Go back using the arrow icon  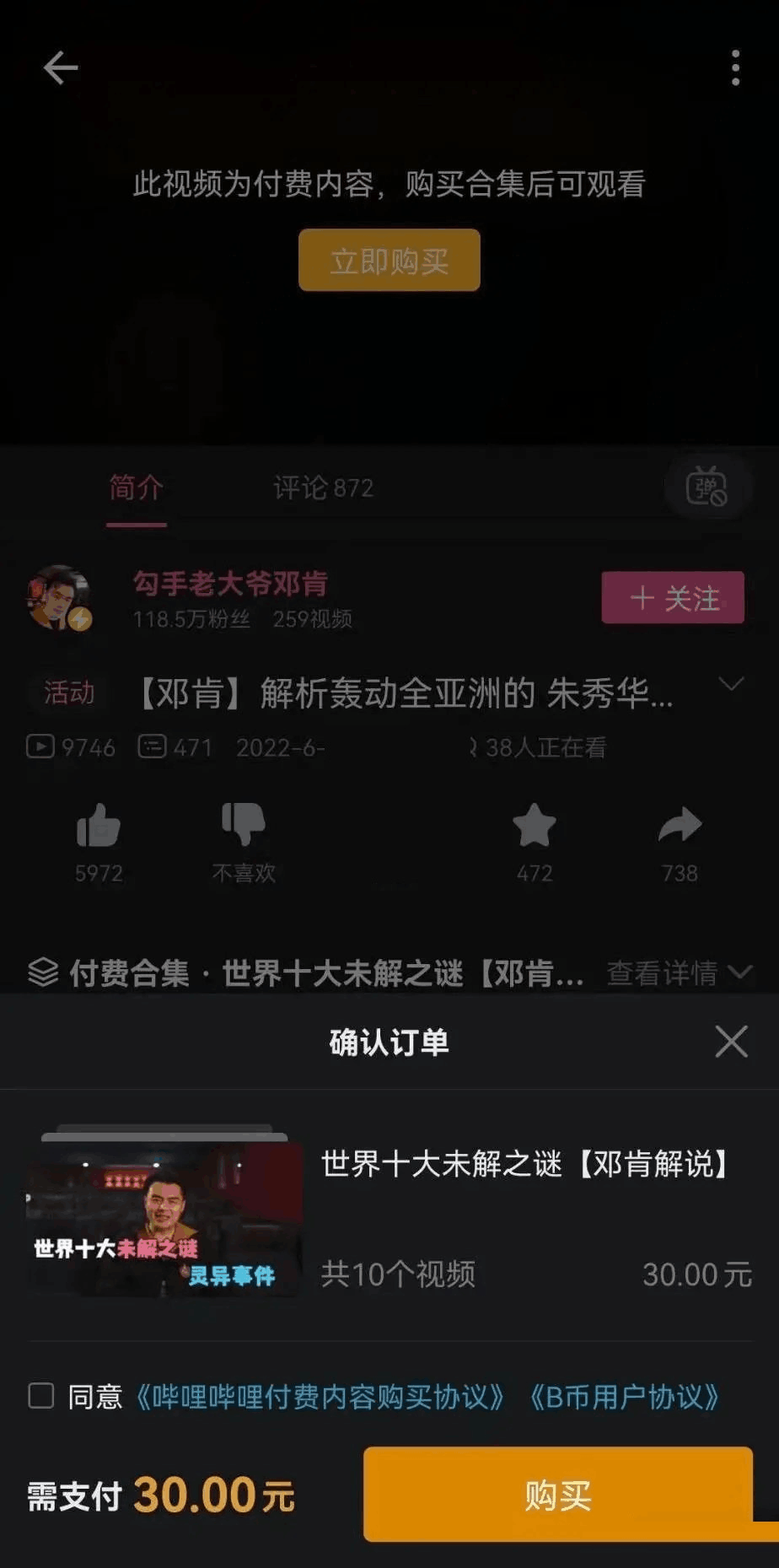[61, 68]
